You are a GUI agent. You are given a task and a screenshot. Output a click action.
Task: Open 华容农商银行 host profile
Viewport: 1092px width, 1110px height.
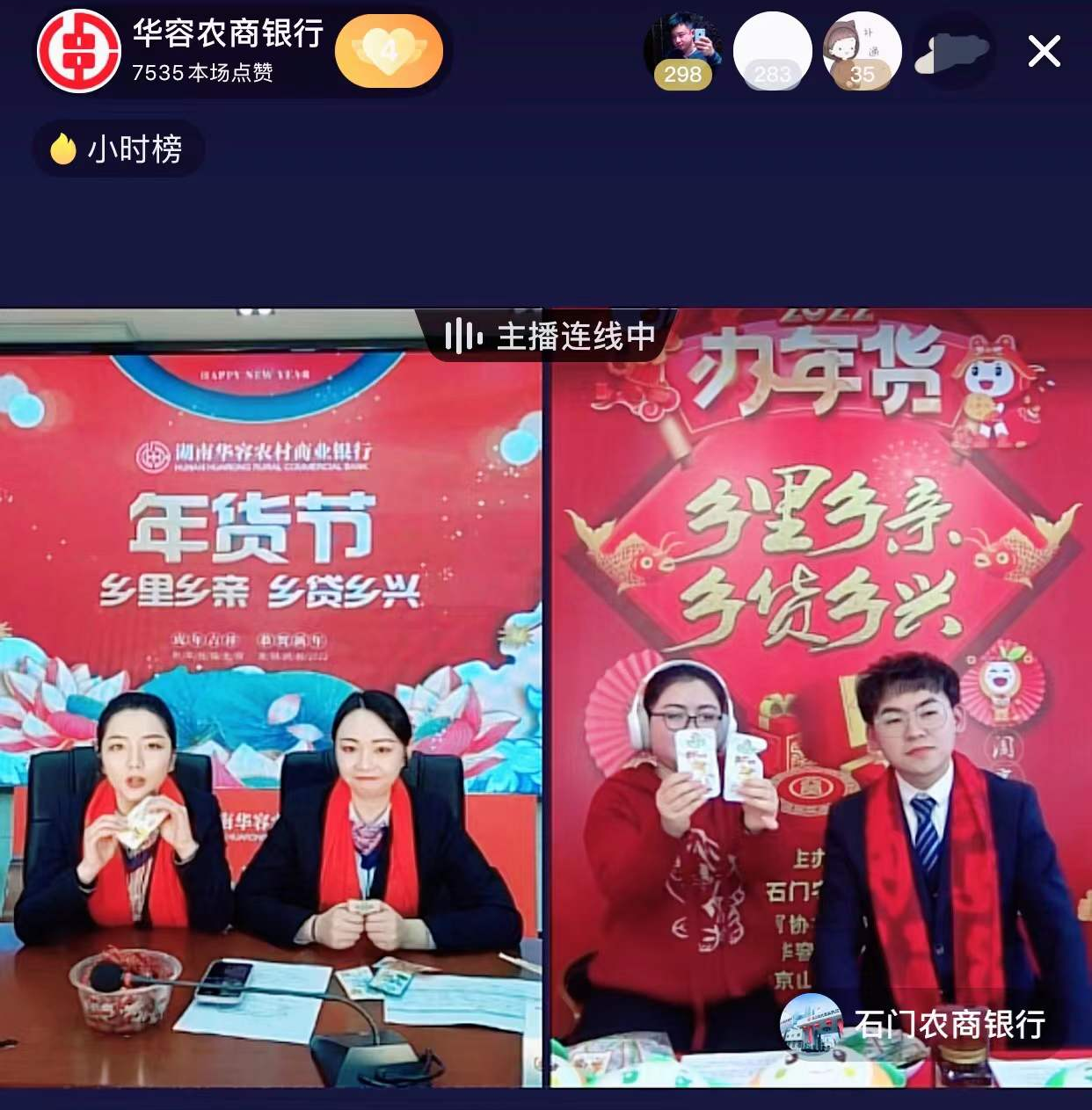coord(79,52)
